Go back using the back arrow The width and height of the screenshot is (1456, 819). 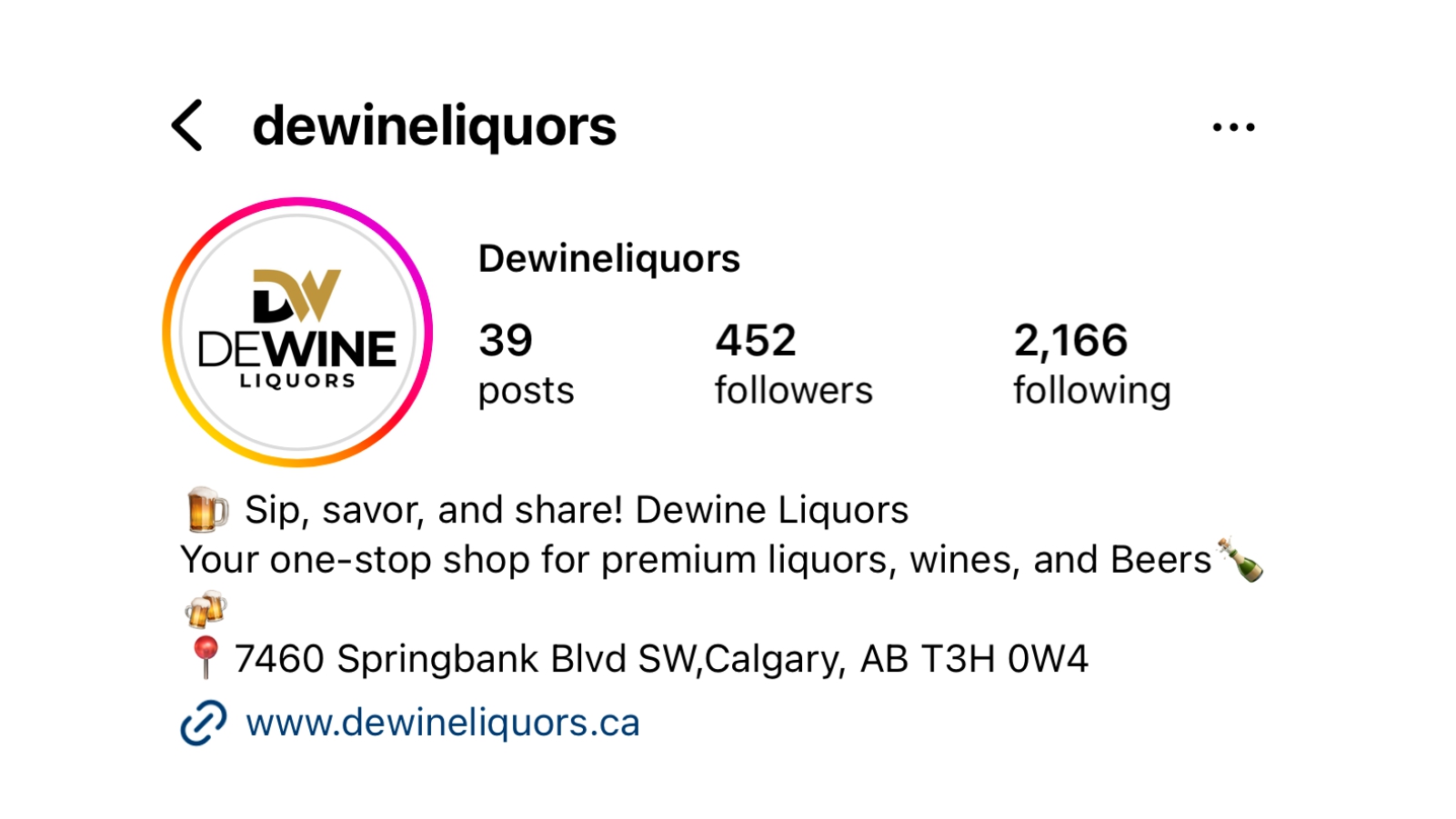coord(187,125)
